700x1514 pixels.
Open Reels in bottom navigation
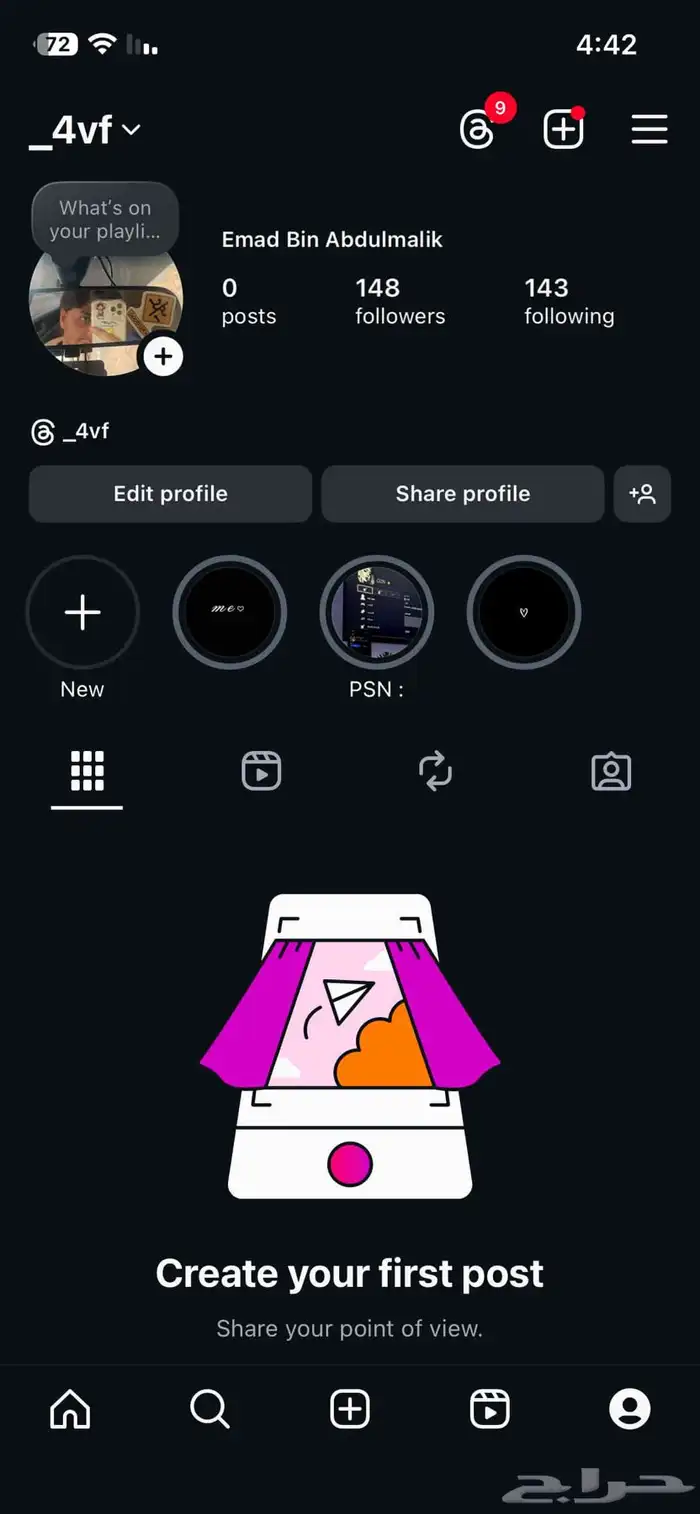[x=490, y=1410]
